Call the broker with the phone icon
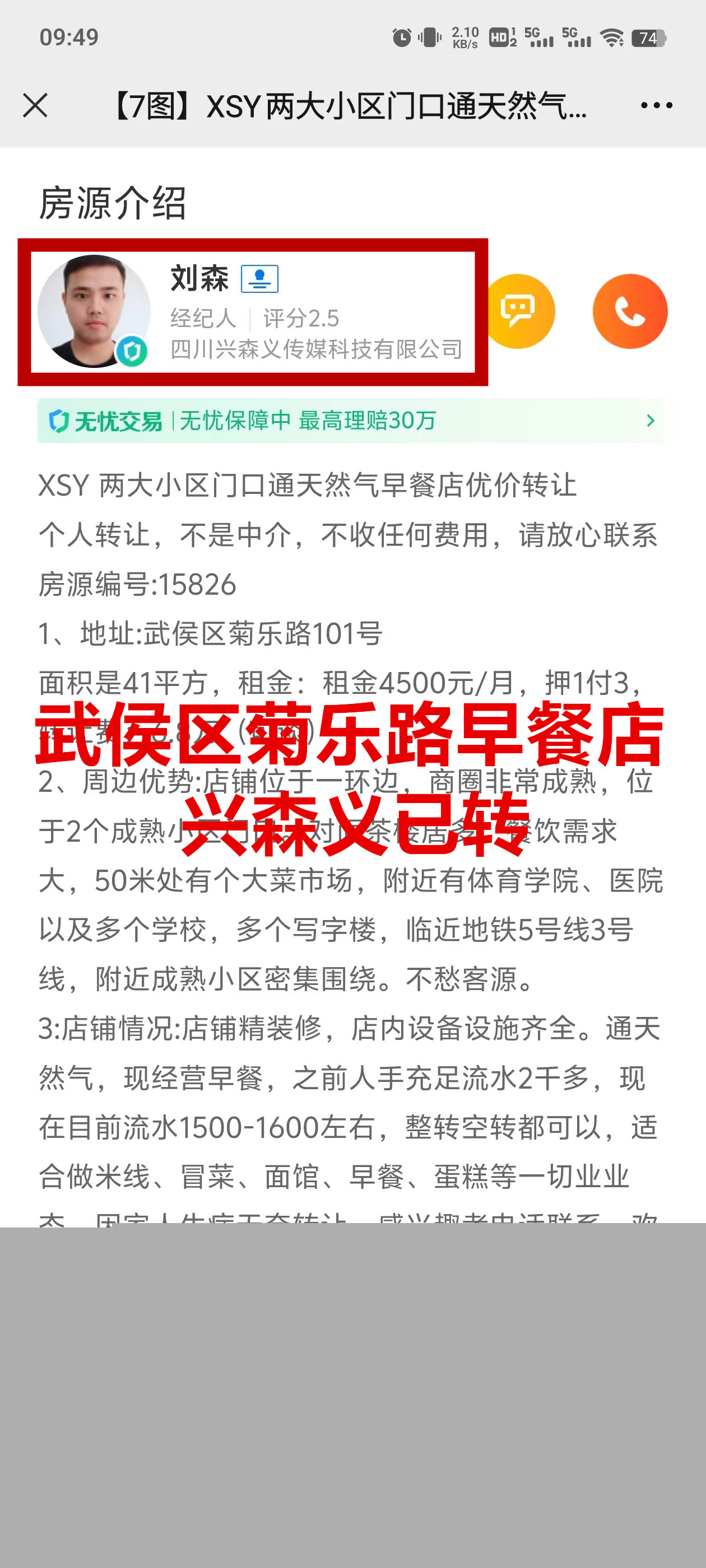The image size is (706, 1568). [x=629, y=311]
